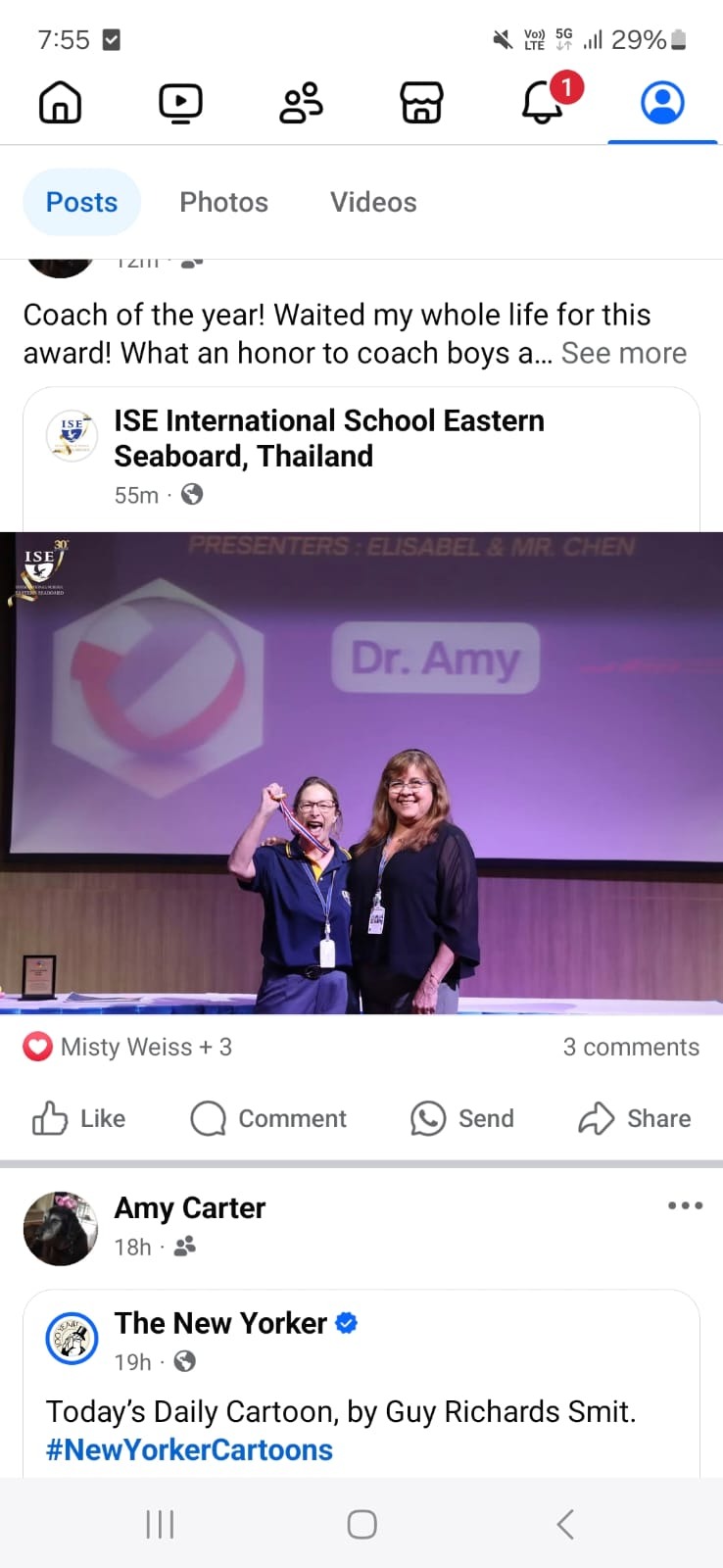Like the coach of the year post
This screenshot has width=723, height=1568.
pos(79,1118)
